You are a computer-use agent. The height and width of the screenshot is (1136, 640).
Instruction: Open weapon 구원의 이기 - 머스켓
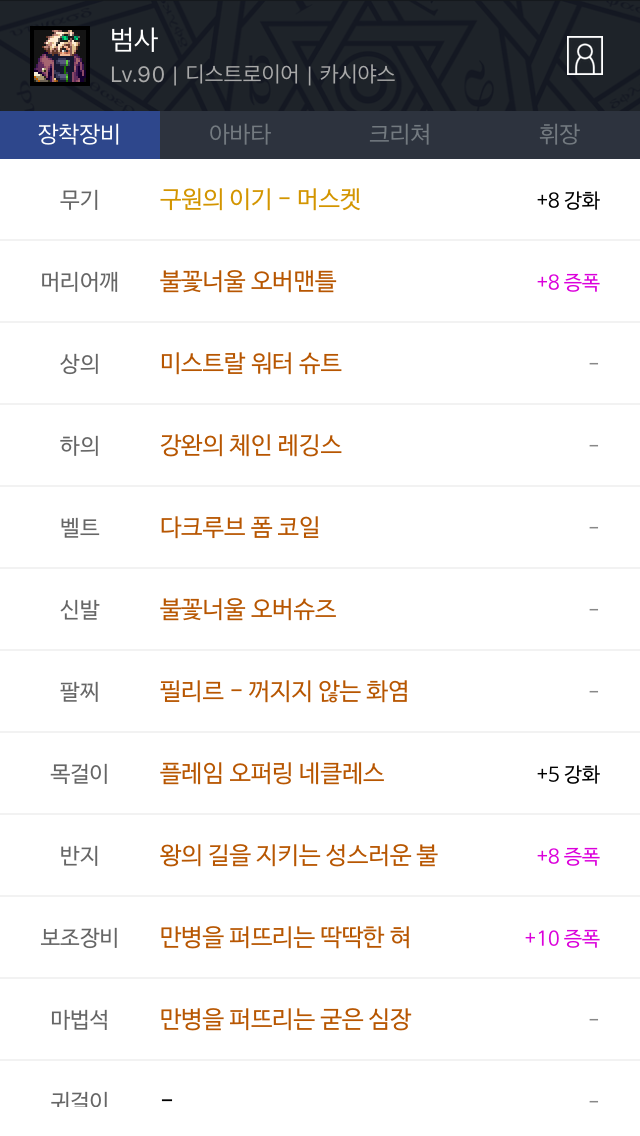(x=260, y=199)
